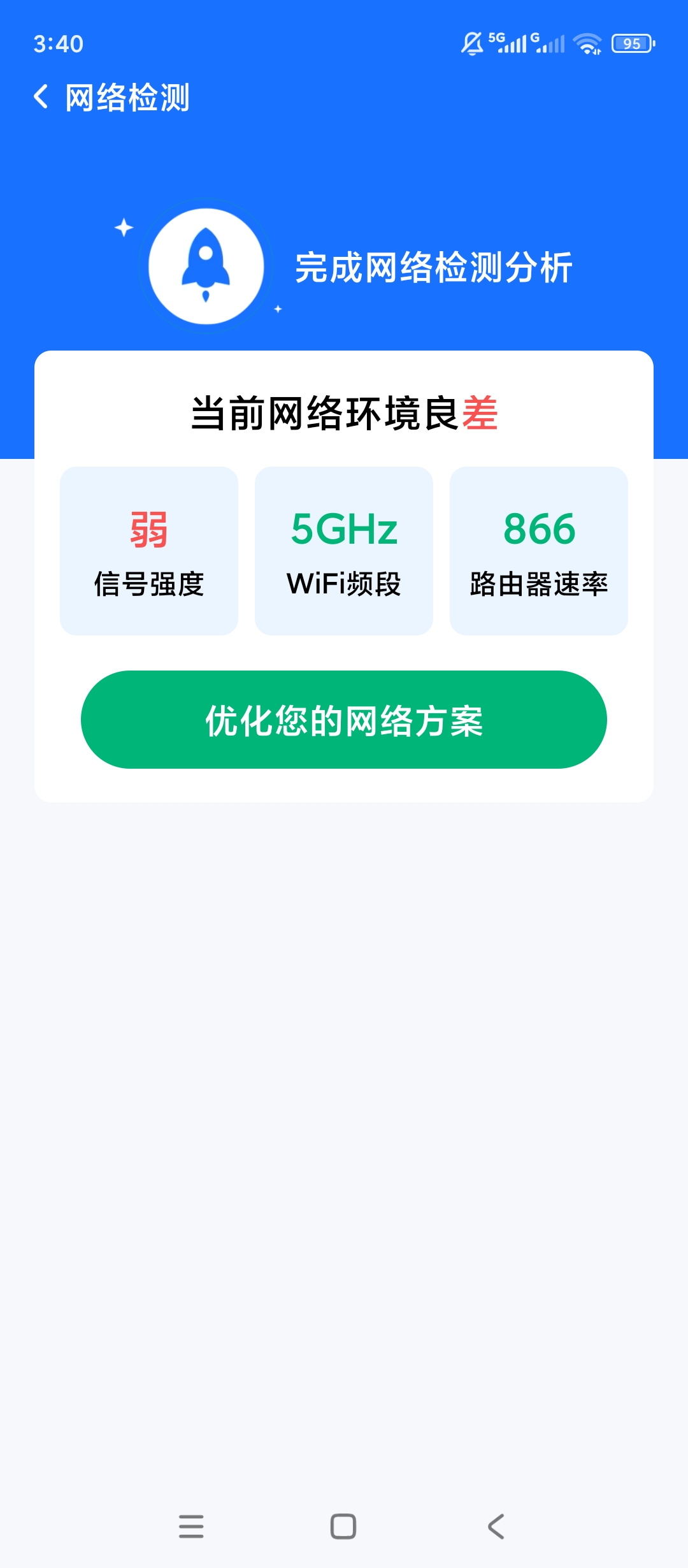688x1568 pixels.
Task: Go back from 网络检测 page
Action: point(41,98)
